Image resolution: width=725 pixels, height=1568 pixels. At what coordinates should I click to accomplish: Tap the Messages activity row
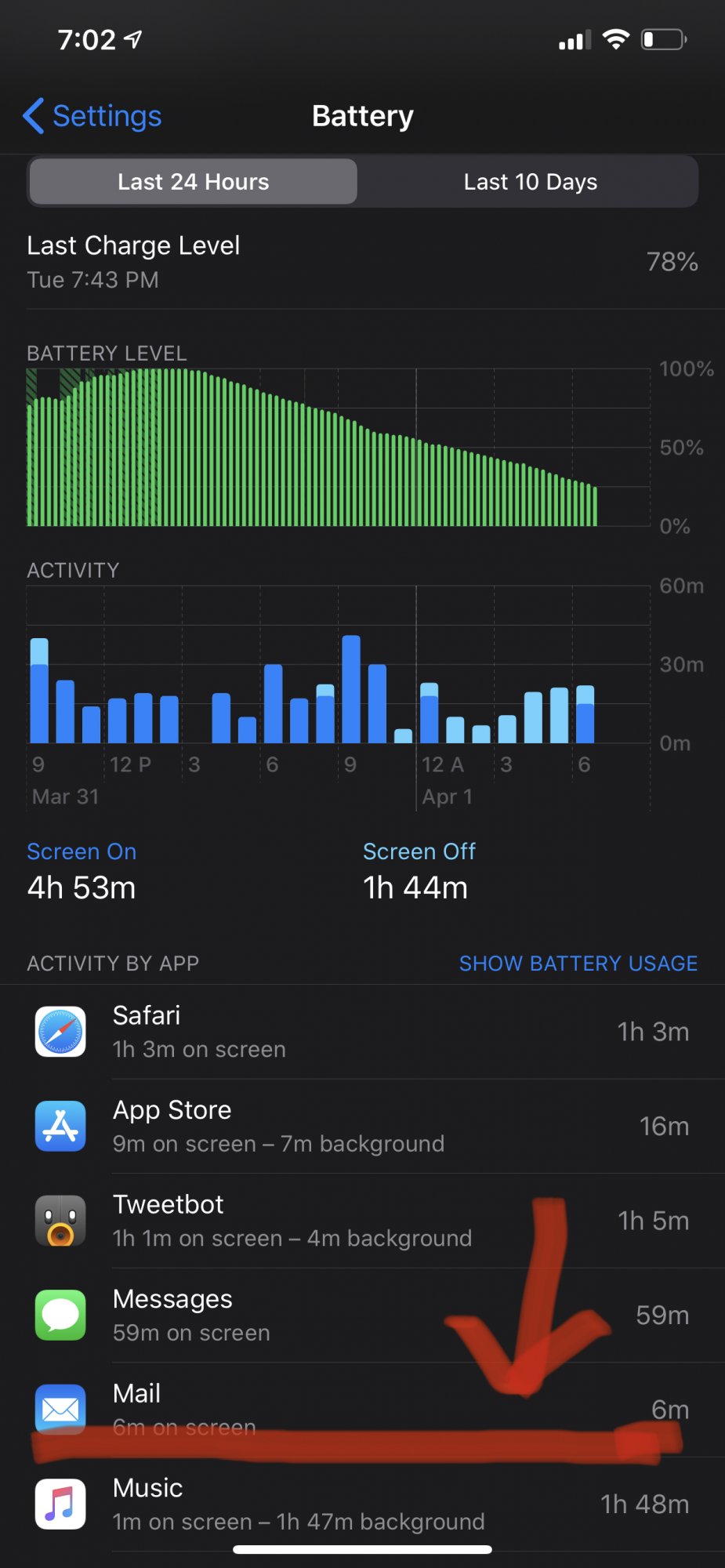pos(362,1315)
